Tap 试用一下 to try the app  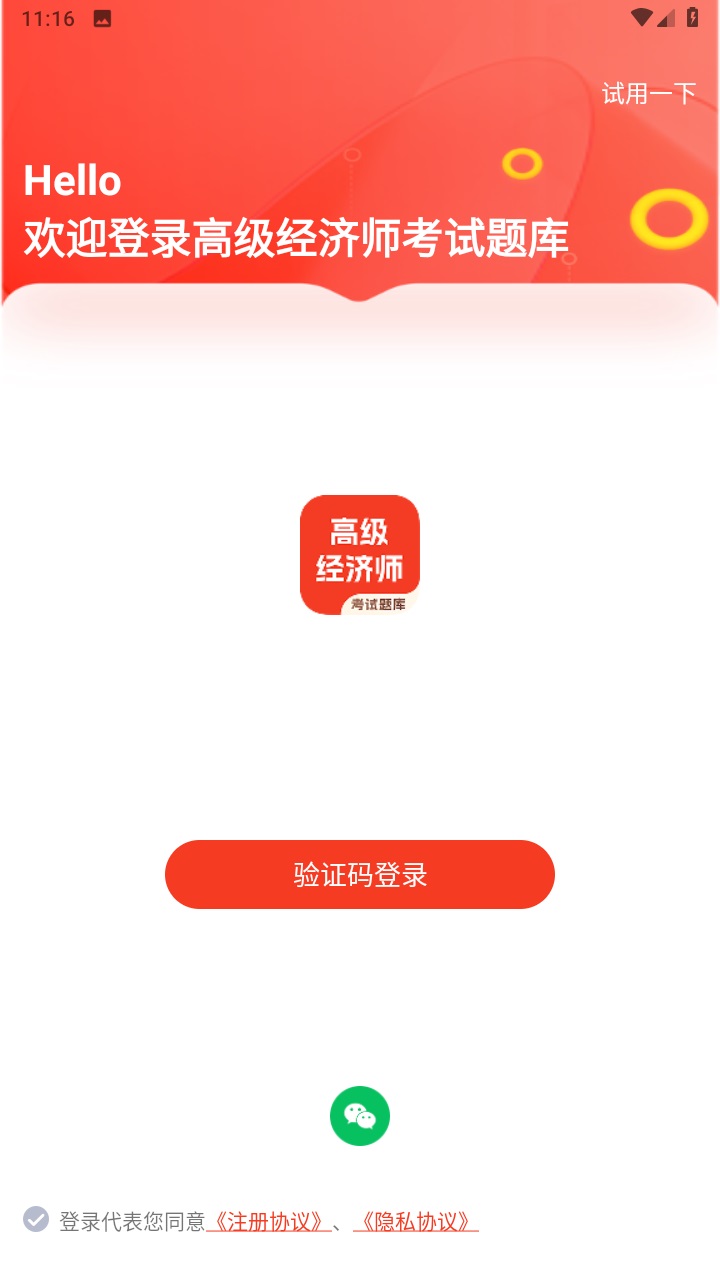[x=648, y=92]
